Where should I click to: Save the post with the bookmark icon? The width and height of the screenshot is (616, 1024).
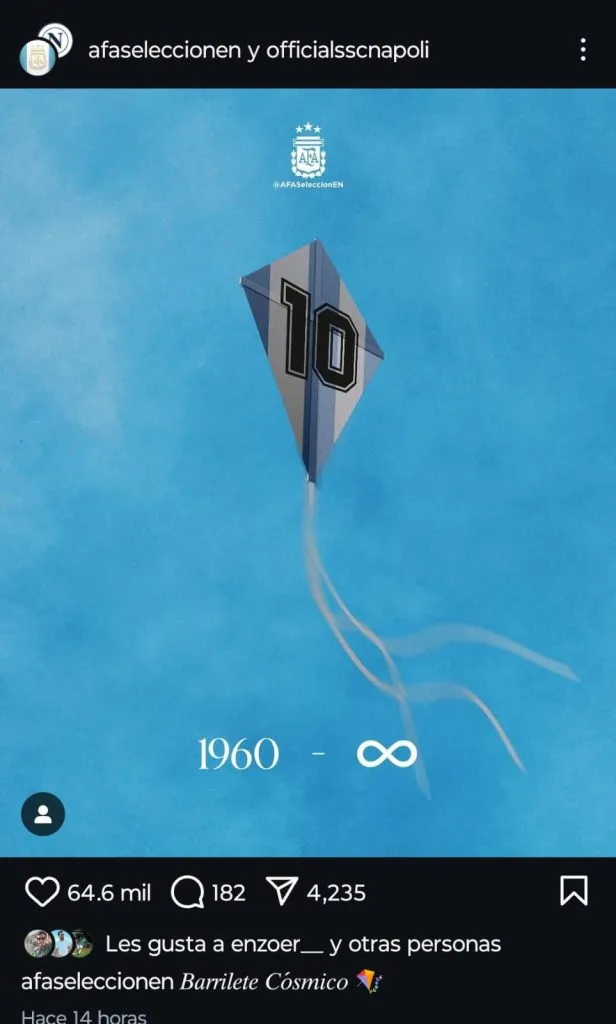(x=573, y=891)
